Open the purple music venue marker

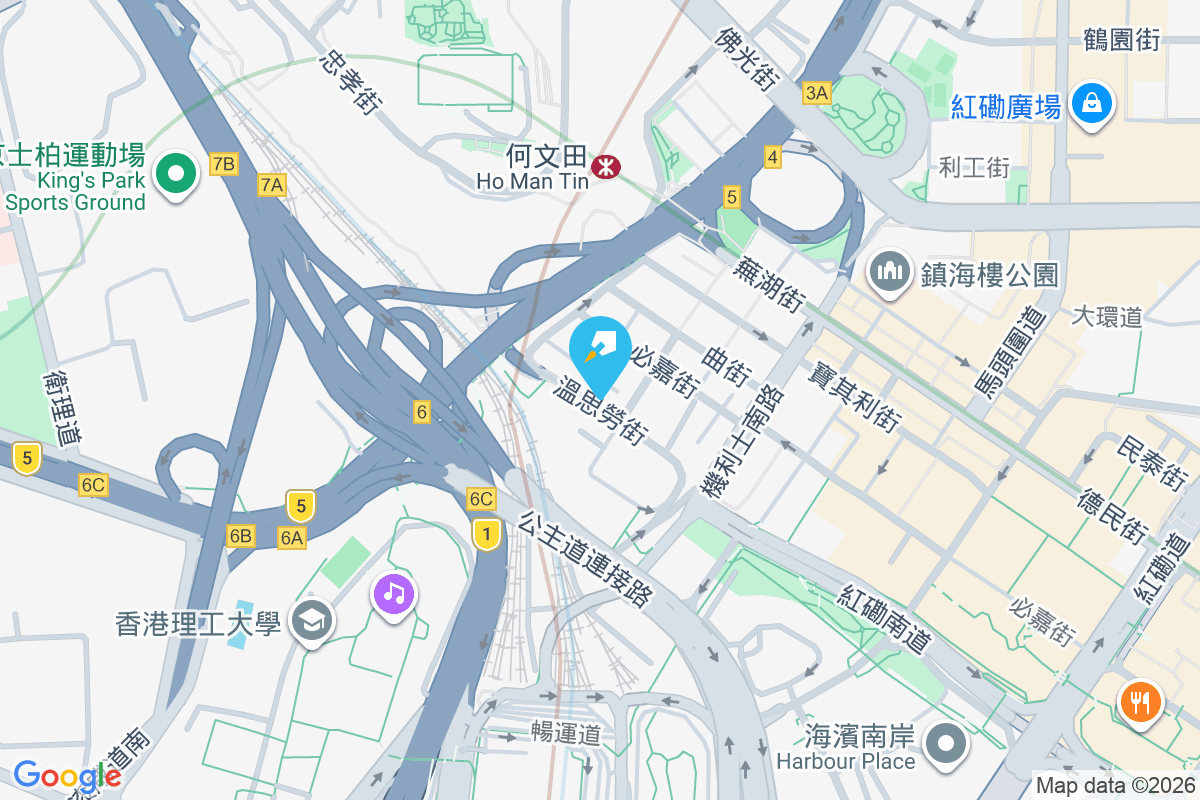[x=394, y=595]
